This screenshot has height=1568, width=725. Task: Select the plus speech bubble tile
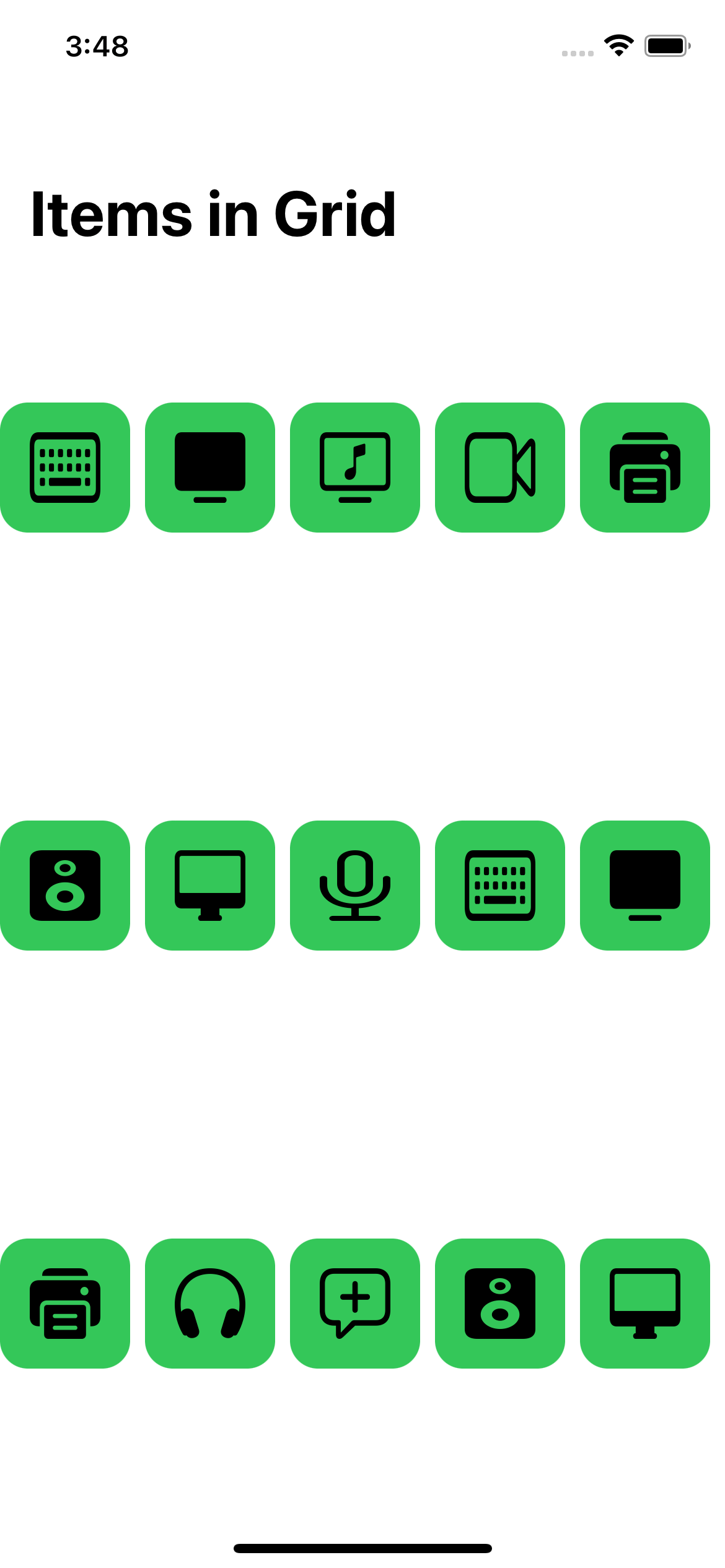pos(354,1304)
